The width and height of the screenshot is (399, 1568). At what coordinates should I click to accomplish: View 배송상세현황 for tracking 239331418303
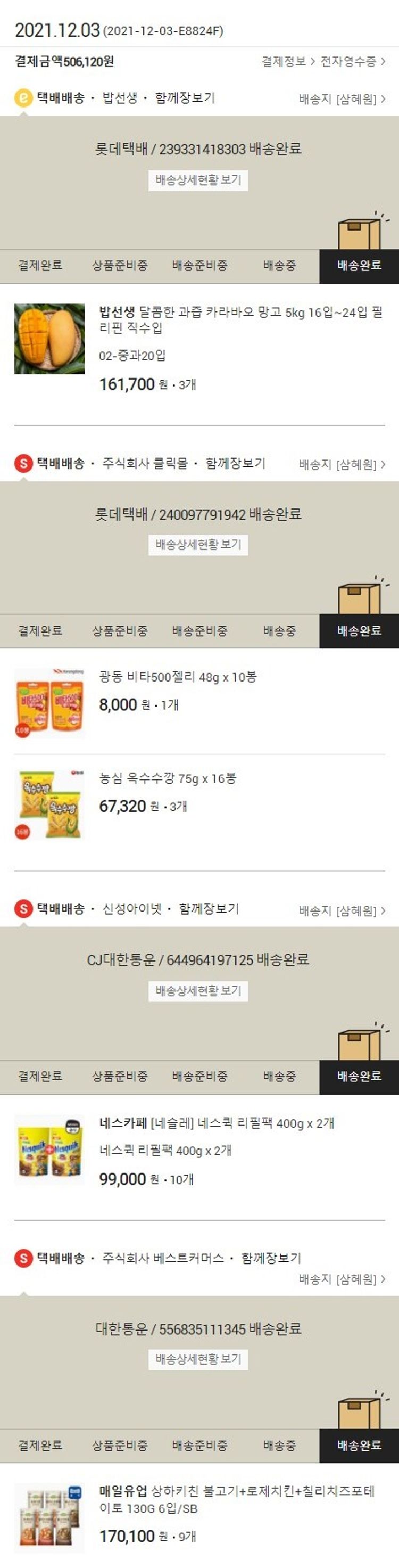198,180
